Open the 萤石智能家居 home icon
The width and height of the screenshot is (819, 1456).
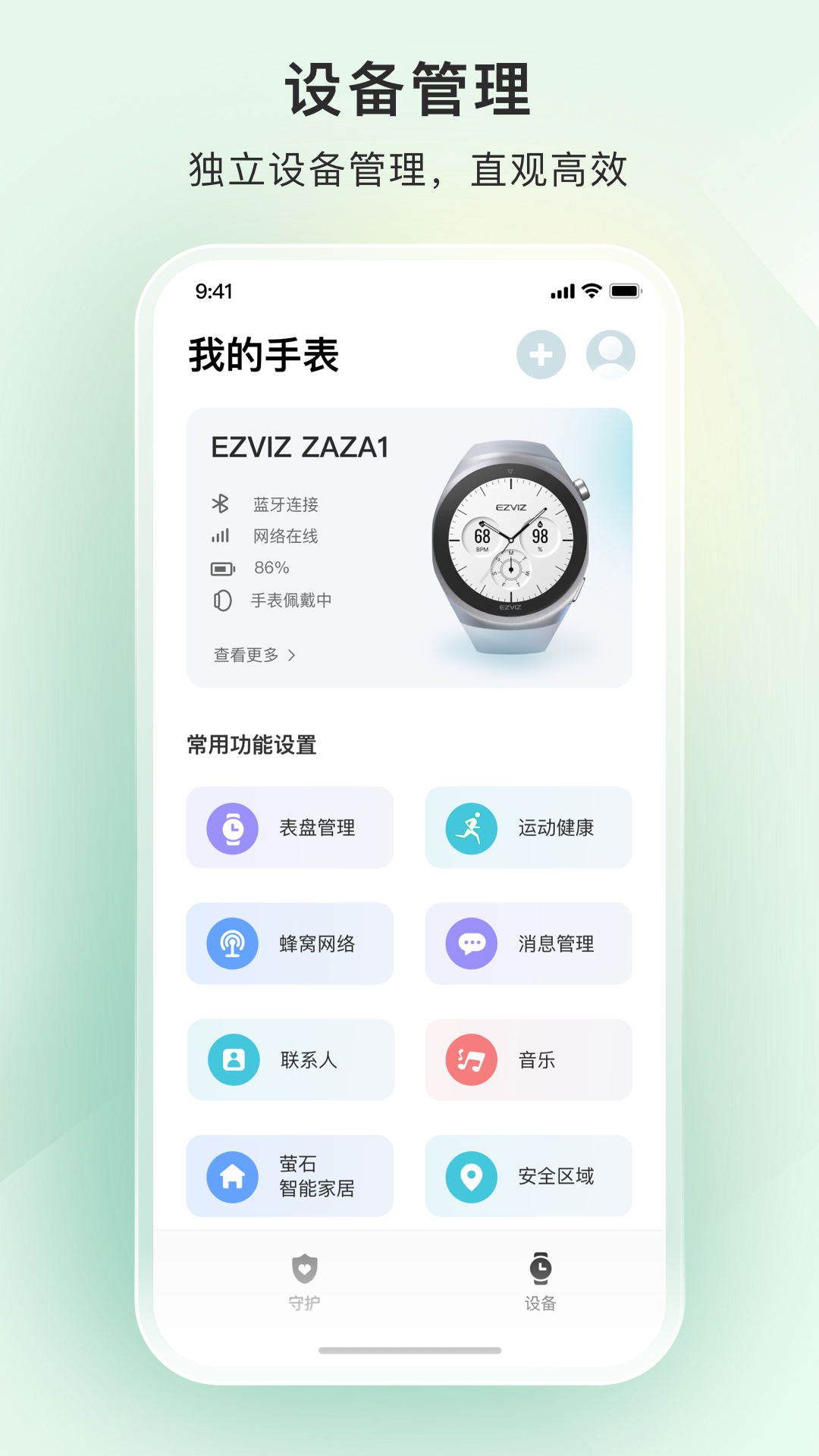232,1176
